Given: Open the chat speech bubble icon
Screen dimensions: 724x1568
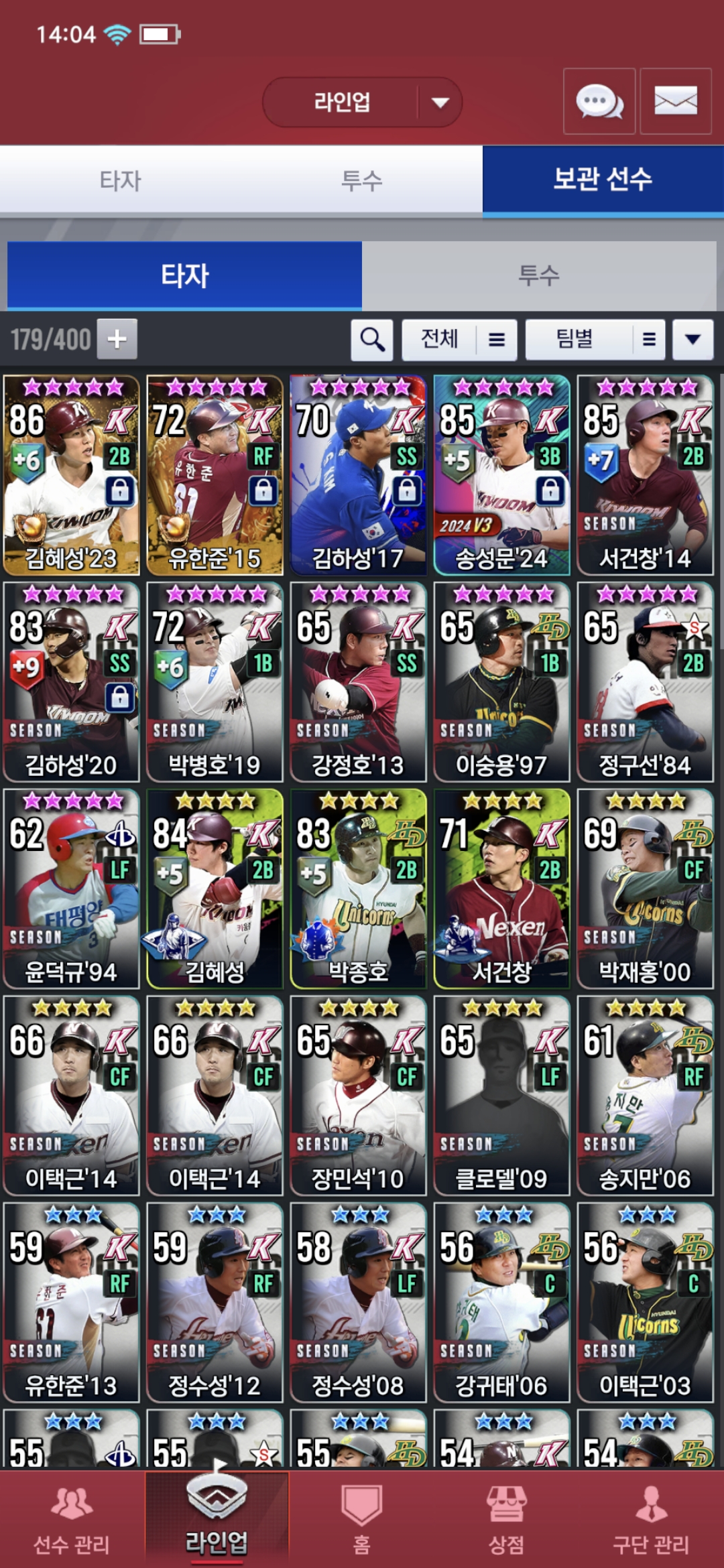Looking at the screenshot, I should pyautogui.click(x=599, y=102).
